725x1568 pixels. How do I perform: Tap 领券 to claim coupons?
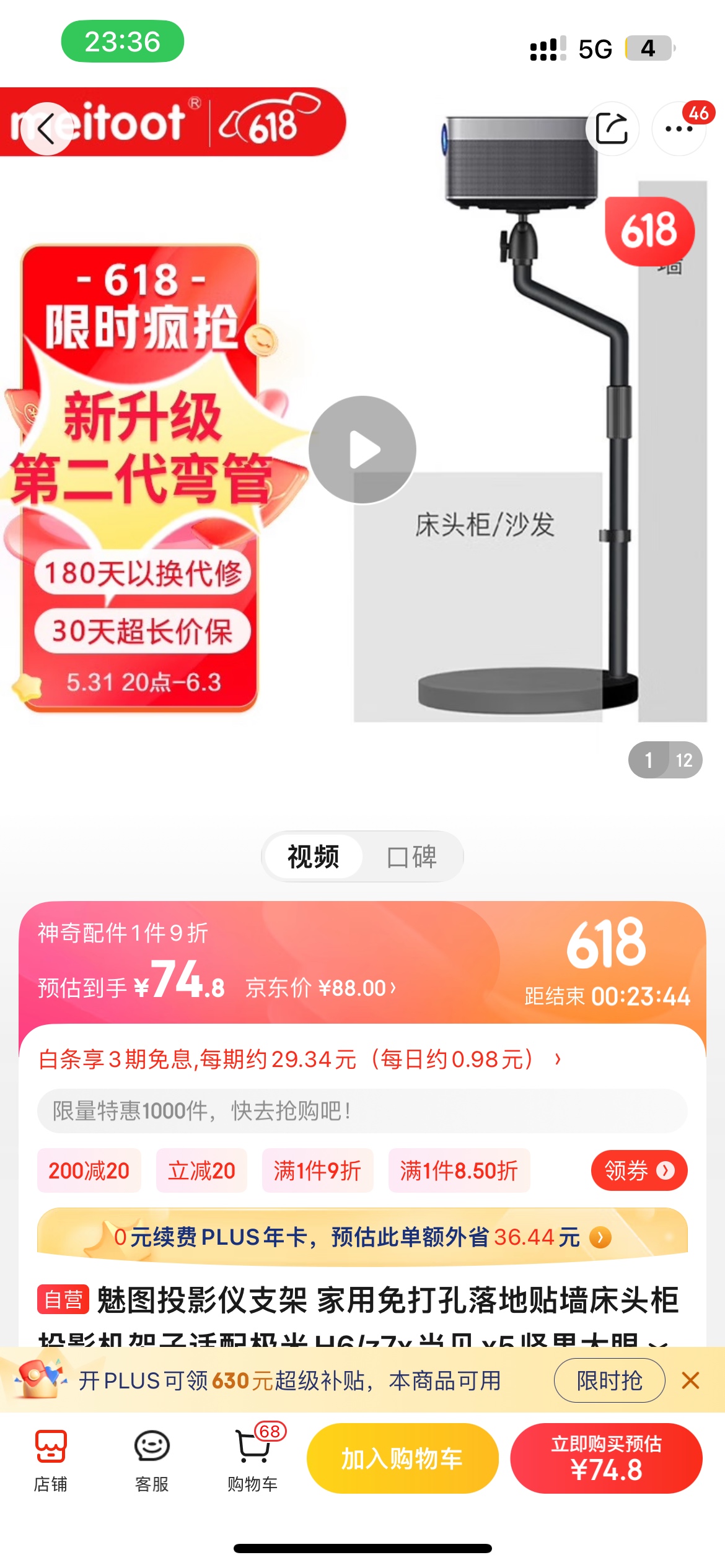pos(639,1170)
